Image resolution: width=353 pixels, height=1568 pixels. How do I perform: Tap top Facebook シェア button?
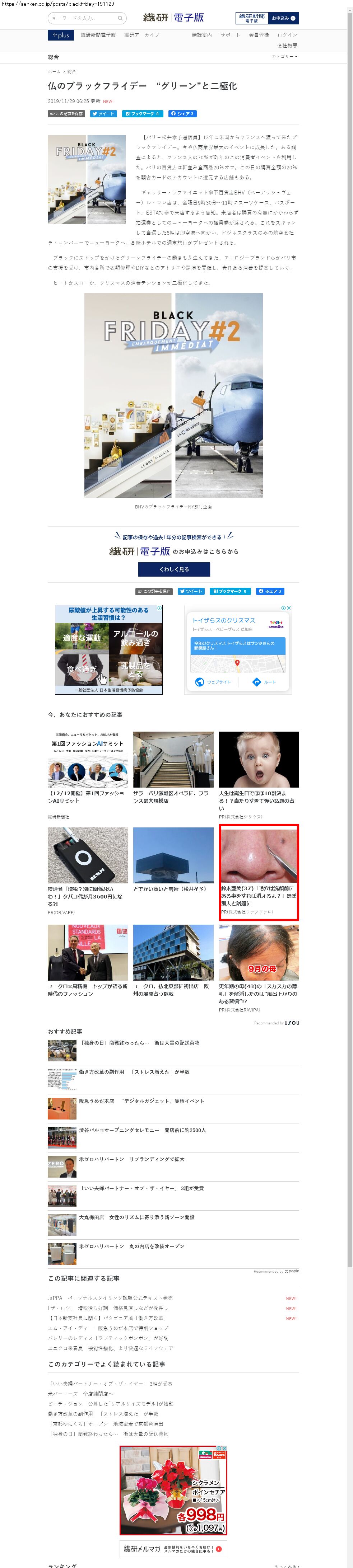click(x=182, y=114)
